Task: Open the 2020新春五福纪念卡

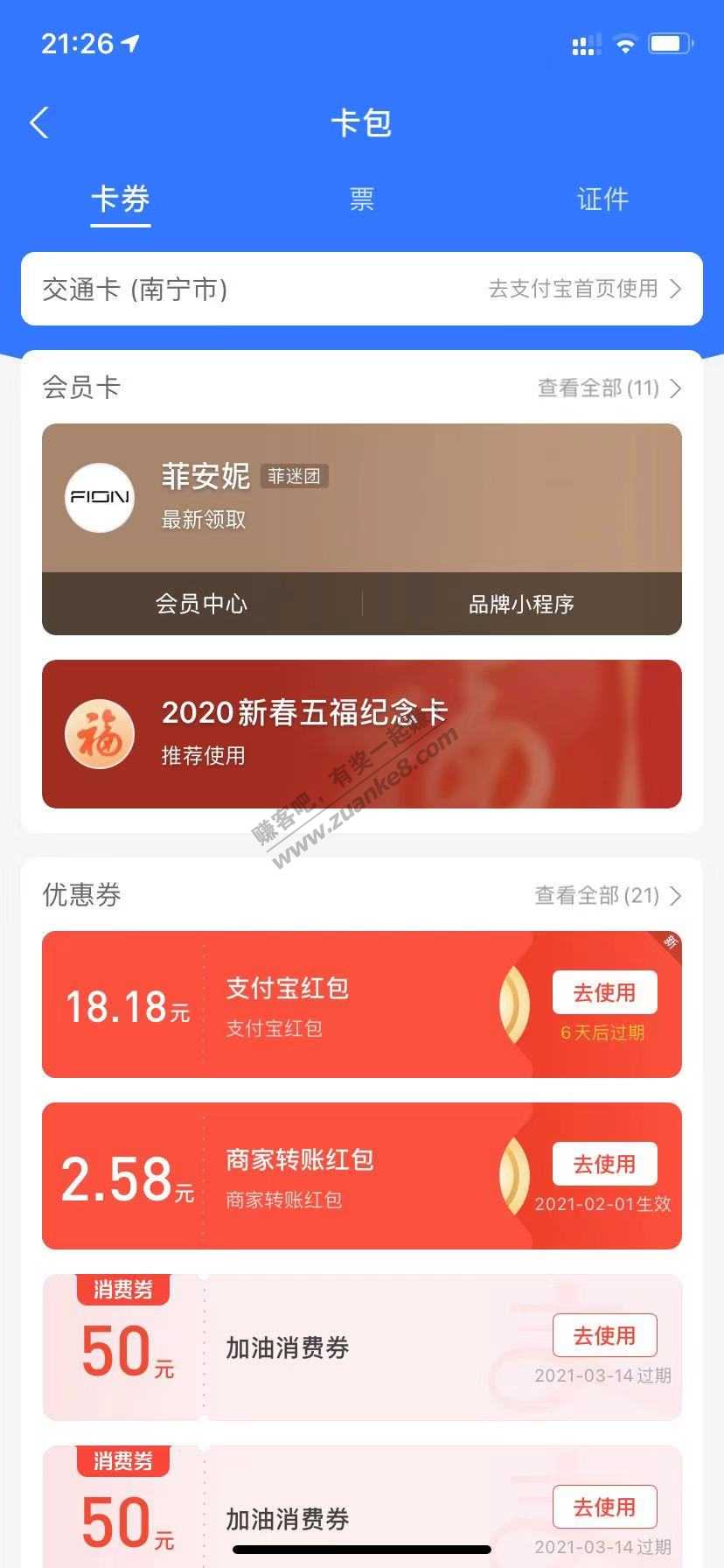Action: [362, 734]
